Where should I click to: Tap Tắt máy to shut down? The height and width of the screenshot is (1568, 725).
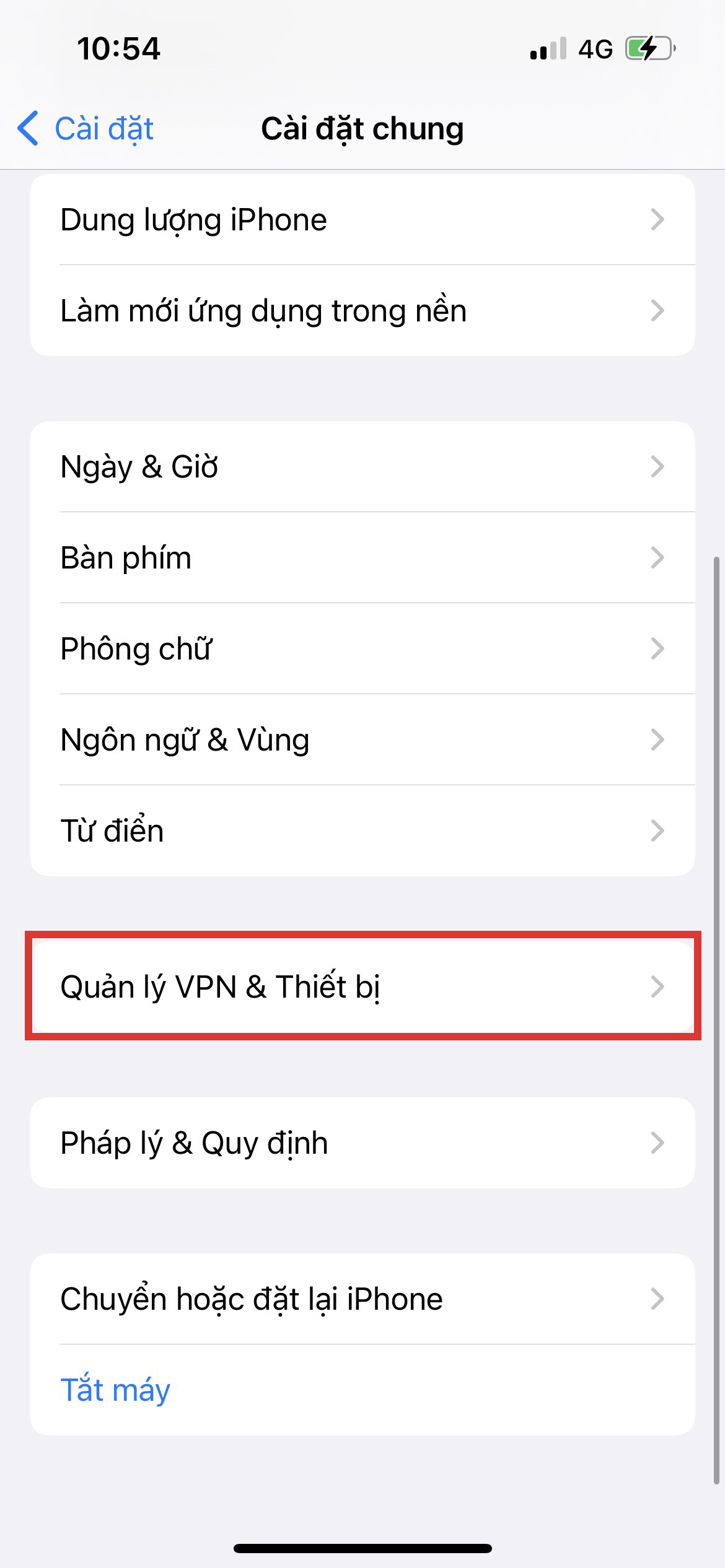(362, 1390)
